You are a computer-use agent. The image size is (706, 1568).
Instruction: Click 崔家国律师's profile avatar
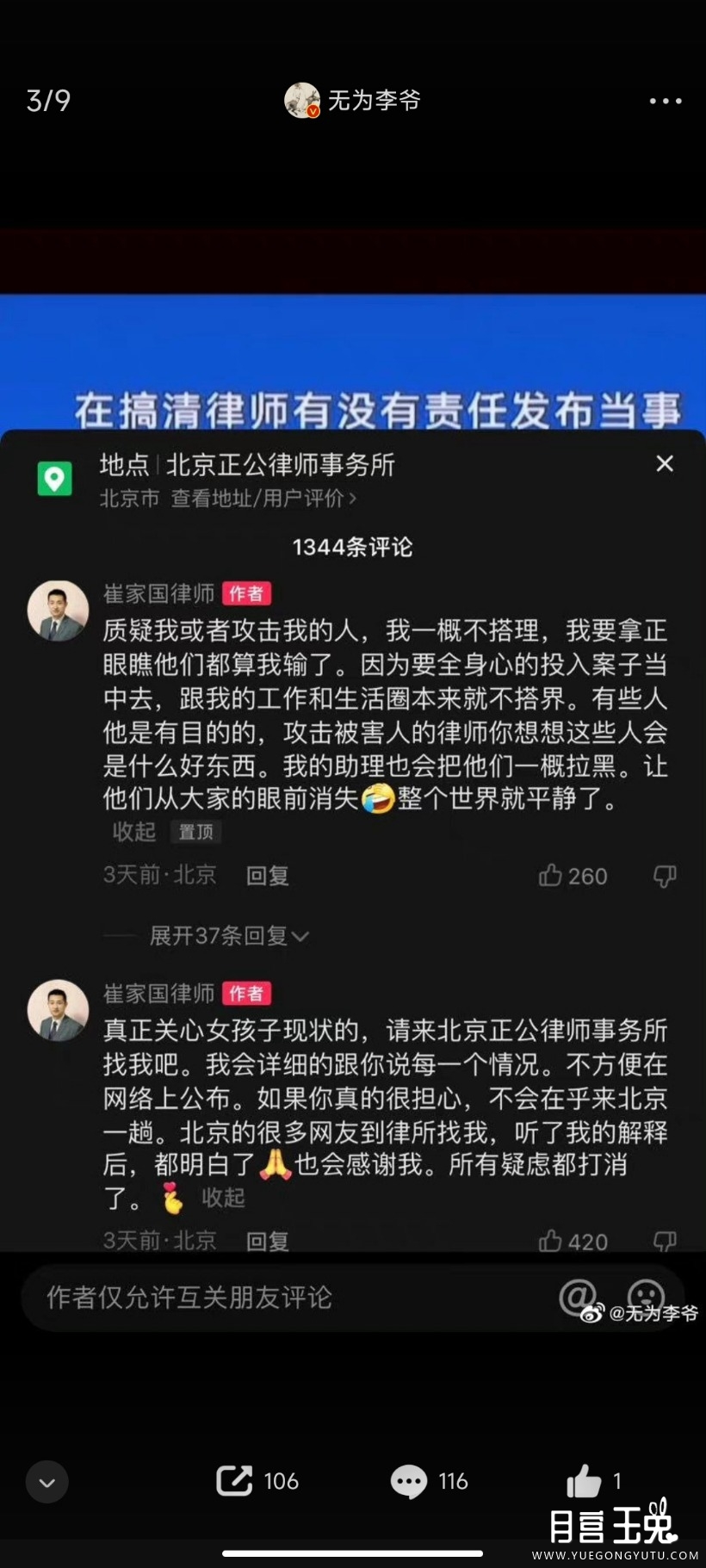[58, 610]
